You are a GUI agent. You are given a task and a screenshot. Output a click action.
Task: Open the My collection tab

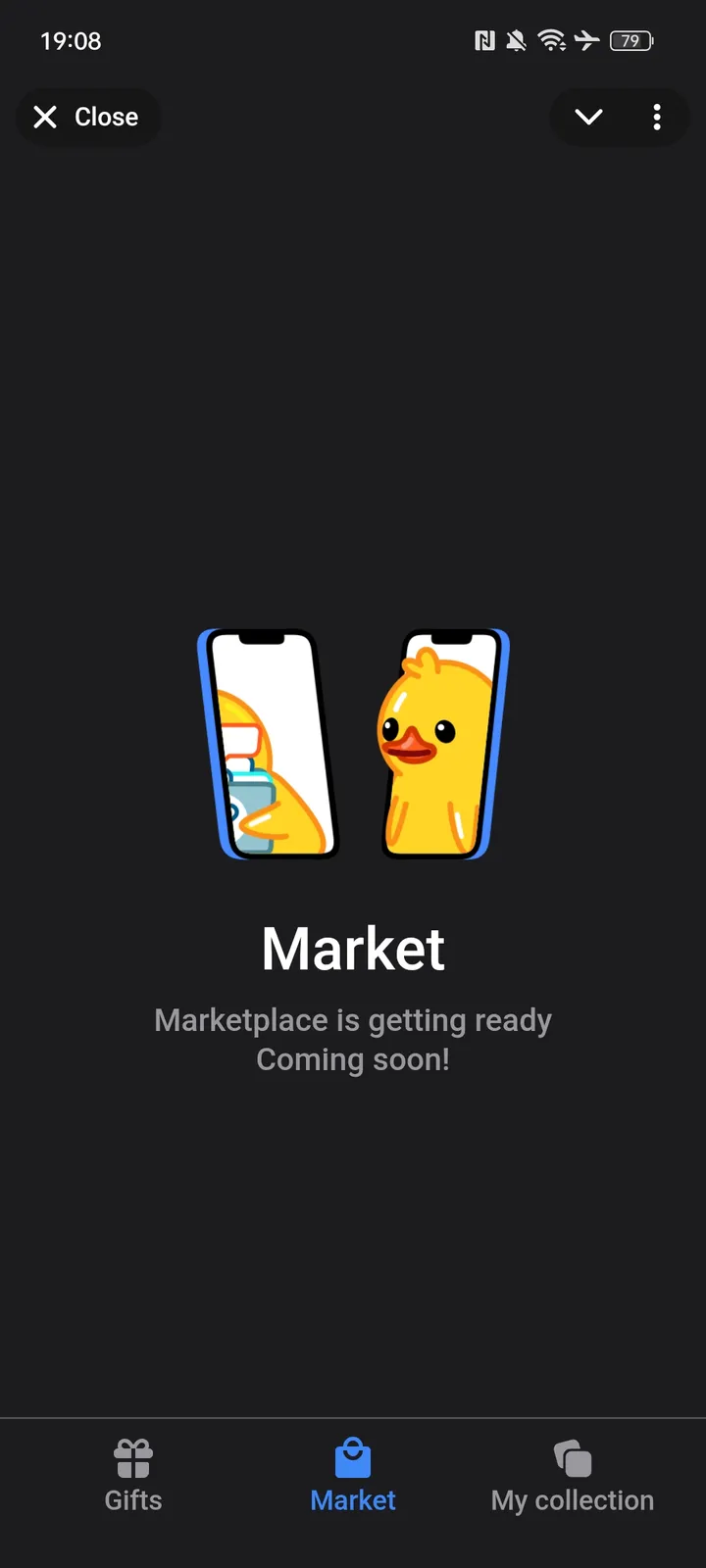coord(572,1499)
